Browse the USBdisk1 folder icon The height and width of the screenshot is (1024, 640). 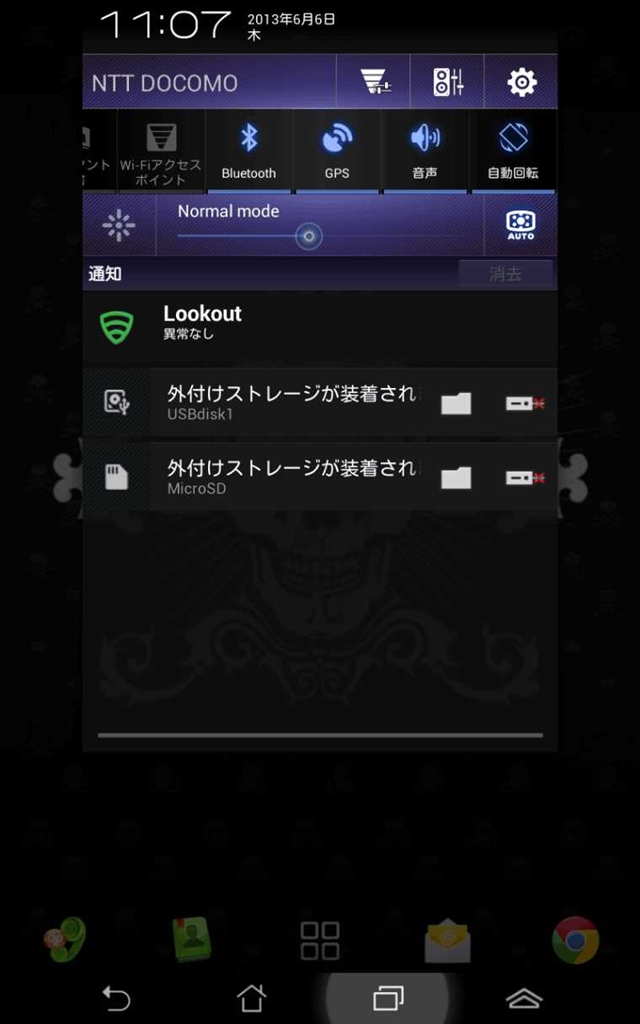456,403
